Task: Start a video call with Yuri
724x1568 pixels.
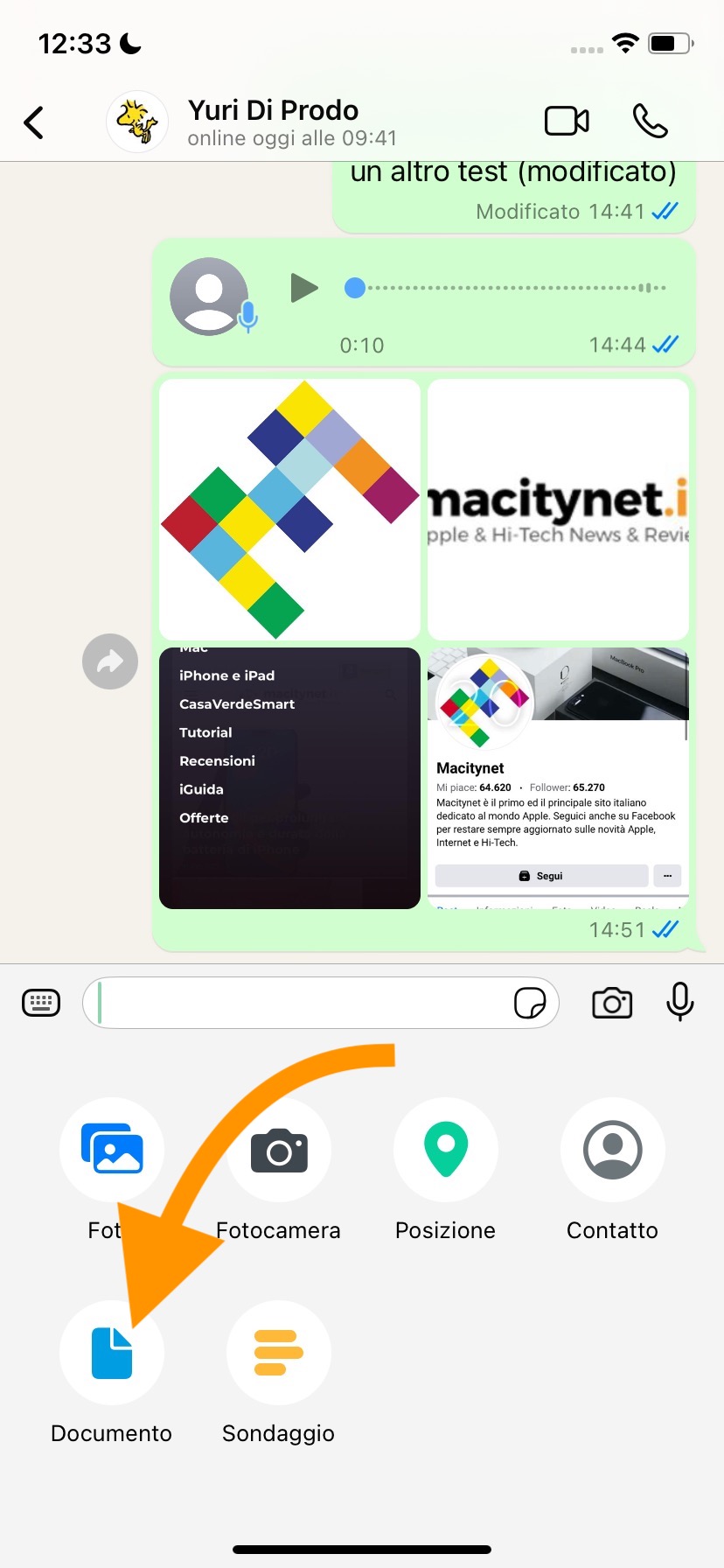Action: [x=567, y=122]
